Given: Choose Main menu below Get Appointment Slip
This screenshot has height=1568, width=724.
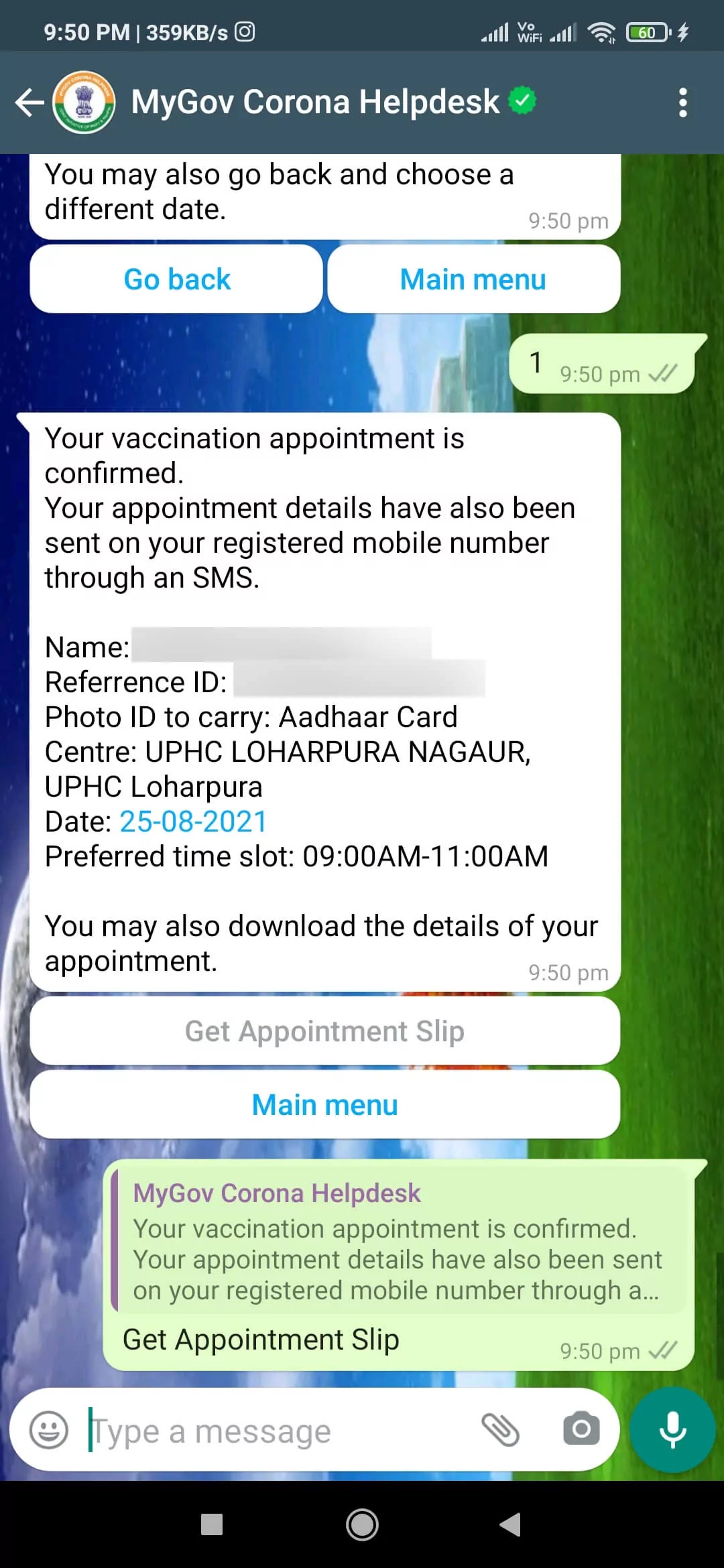Looking at the screenshot, I should click(x=324, y=1105).
